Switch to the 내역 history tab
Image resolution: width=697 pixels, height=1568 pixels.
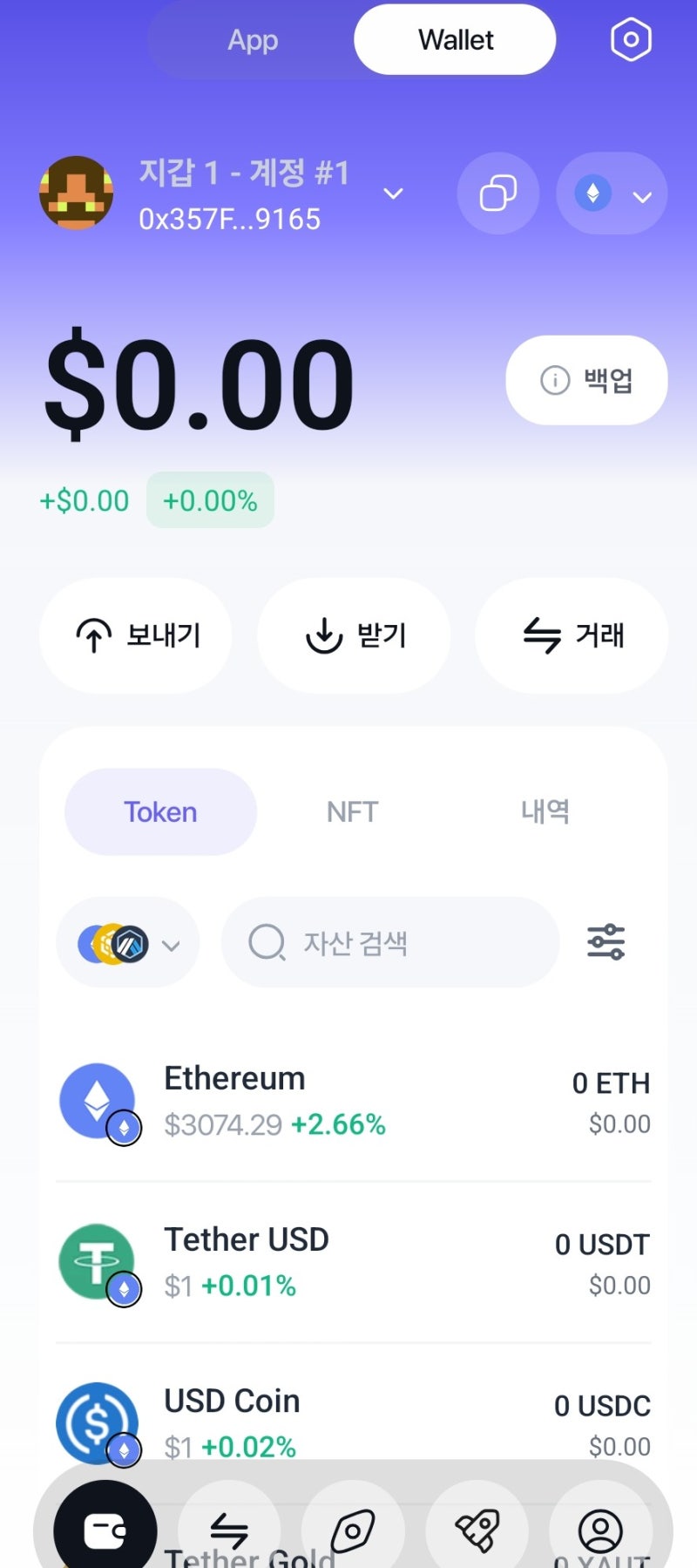pos(545,812)
